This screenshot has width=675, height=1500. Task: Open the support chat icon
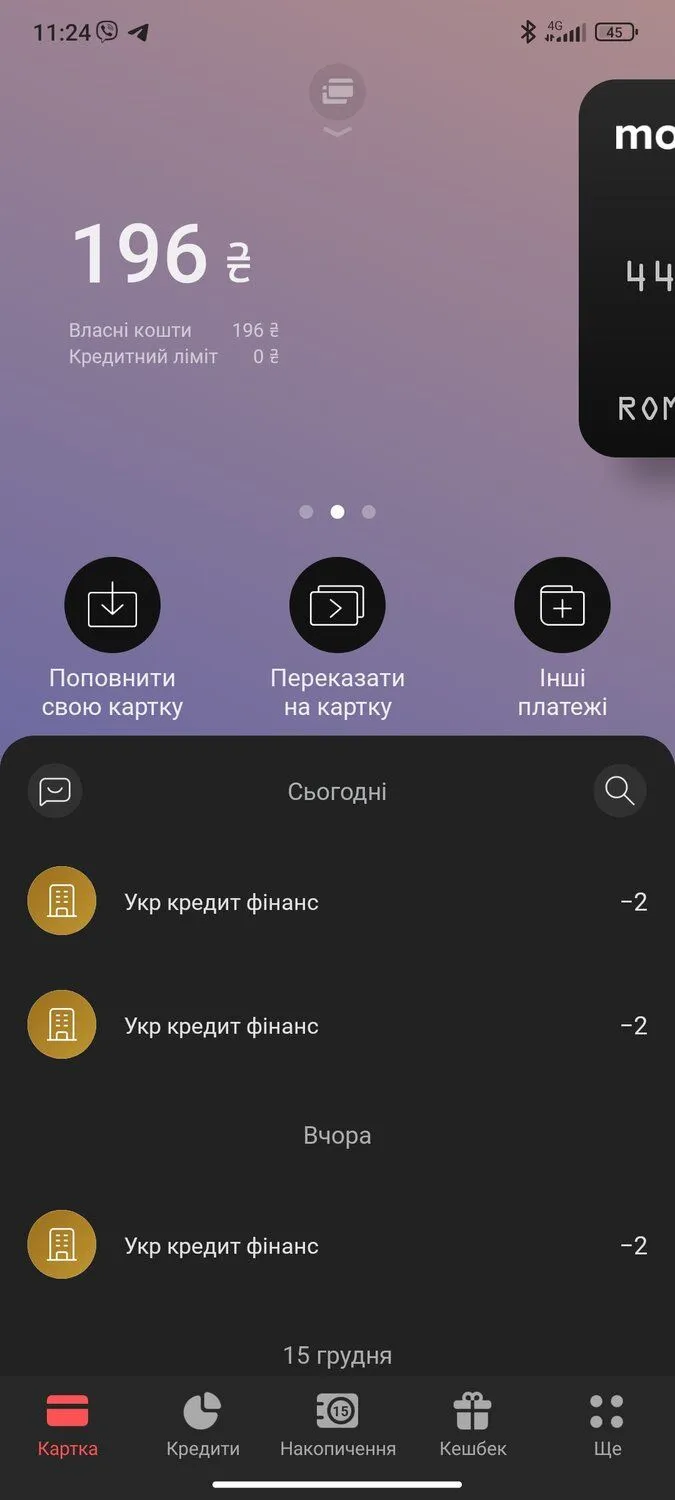coord(54,792)
